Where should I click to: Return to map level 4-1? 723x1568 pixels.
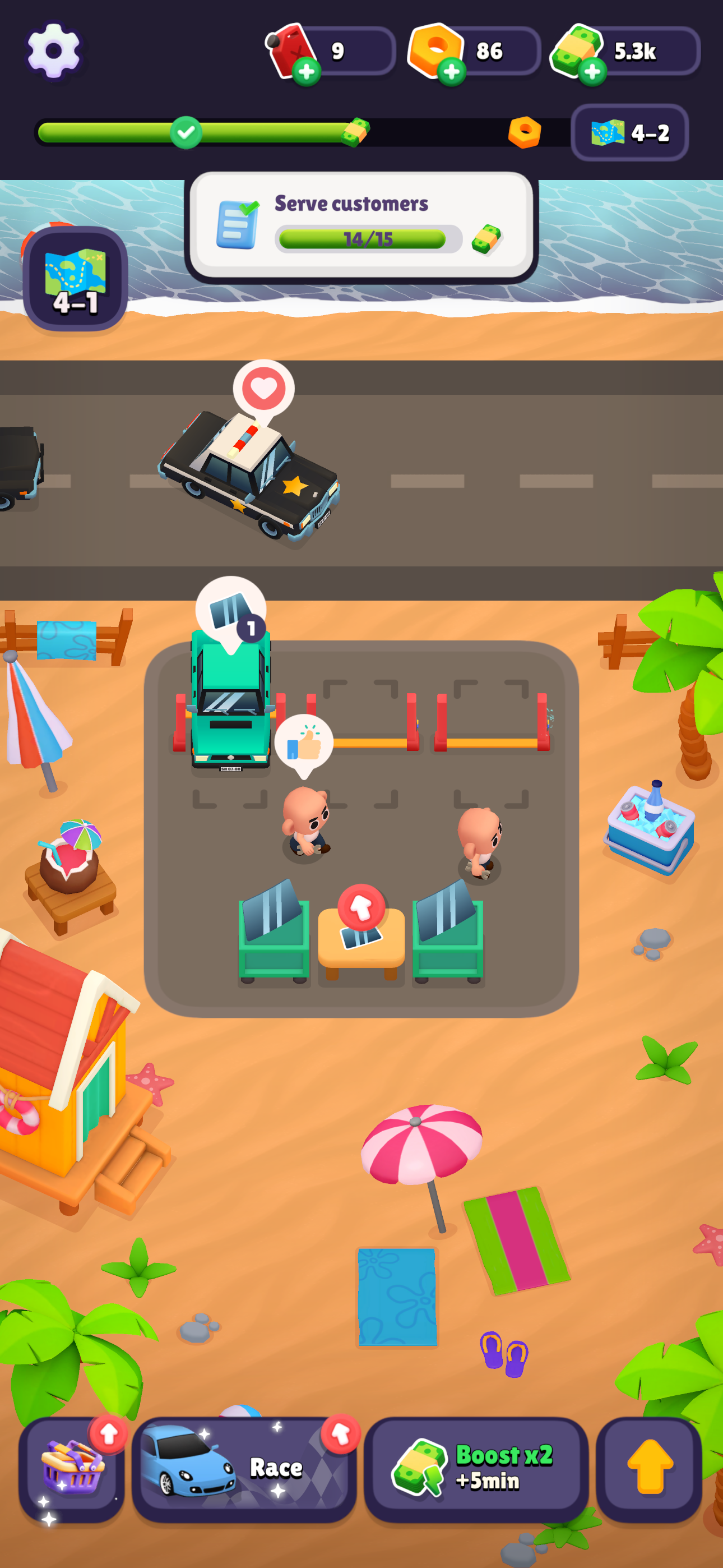pyautogui.click(x=75, y=279)
